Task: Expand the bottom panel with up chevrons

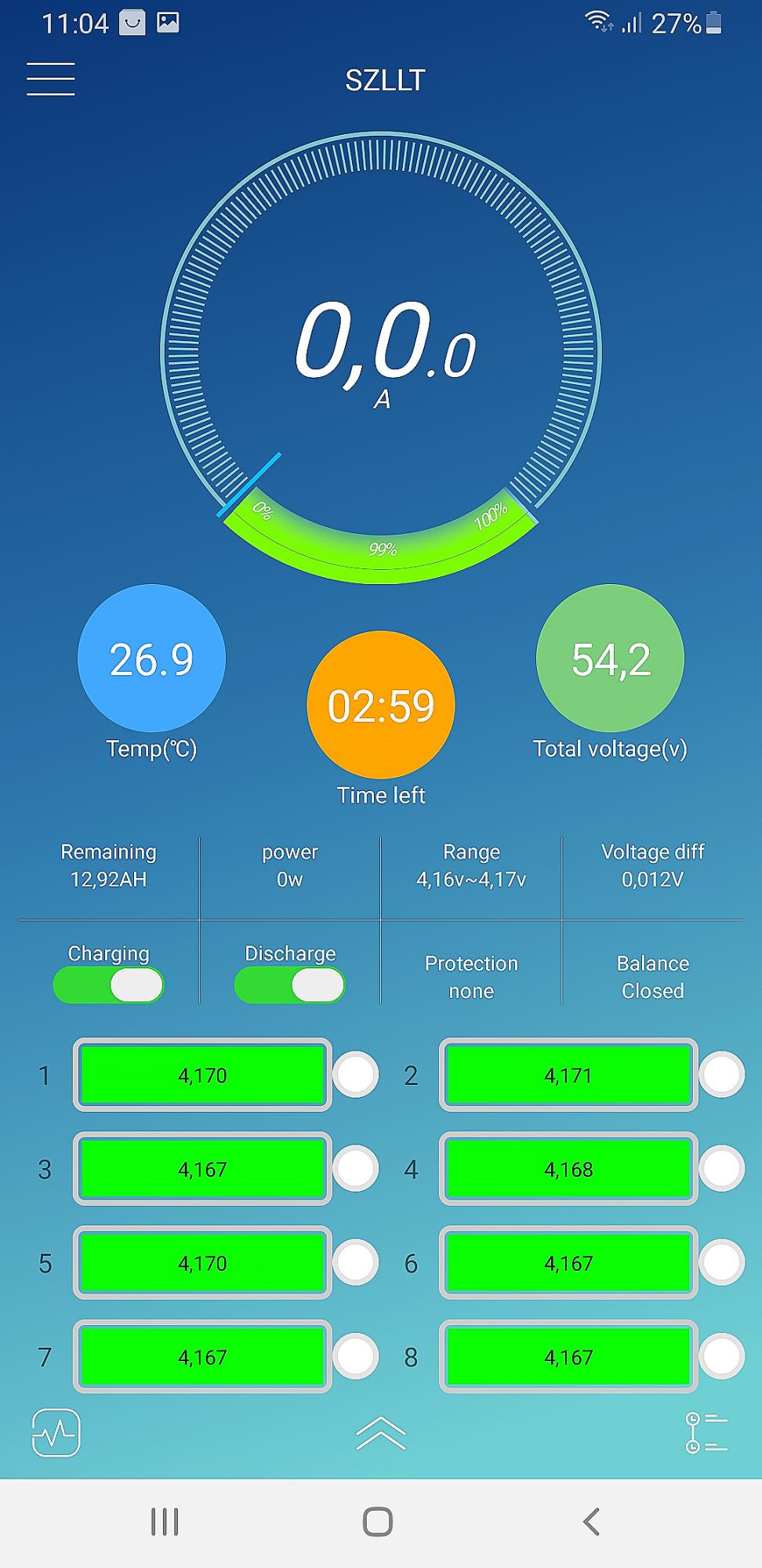Action: pos(380,1434)
